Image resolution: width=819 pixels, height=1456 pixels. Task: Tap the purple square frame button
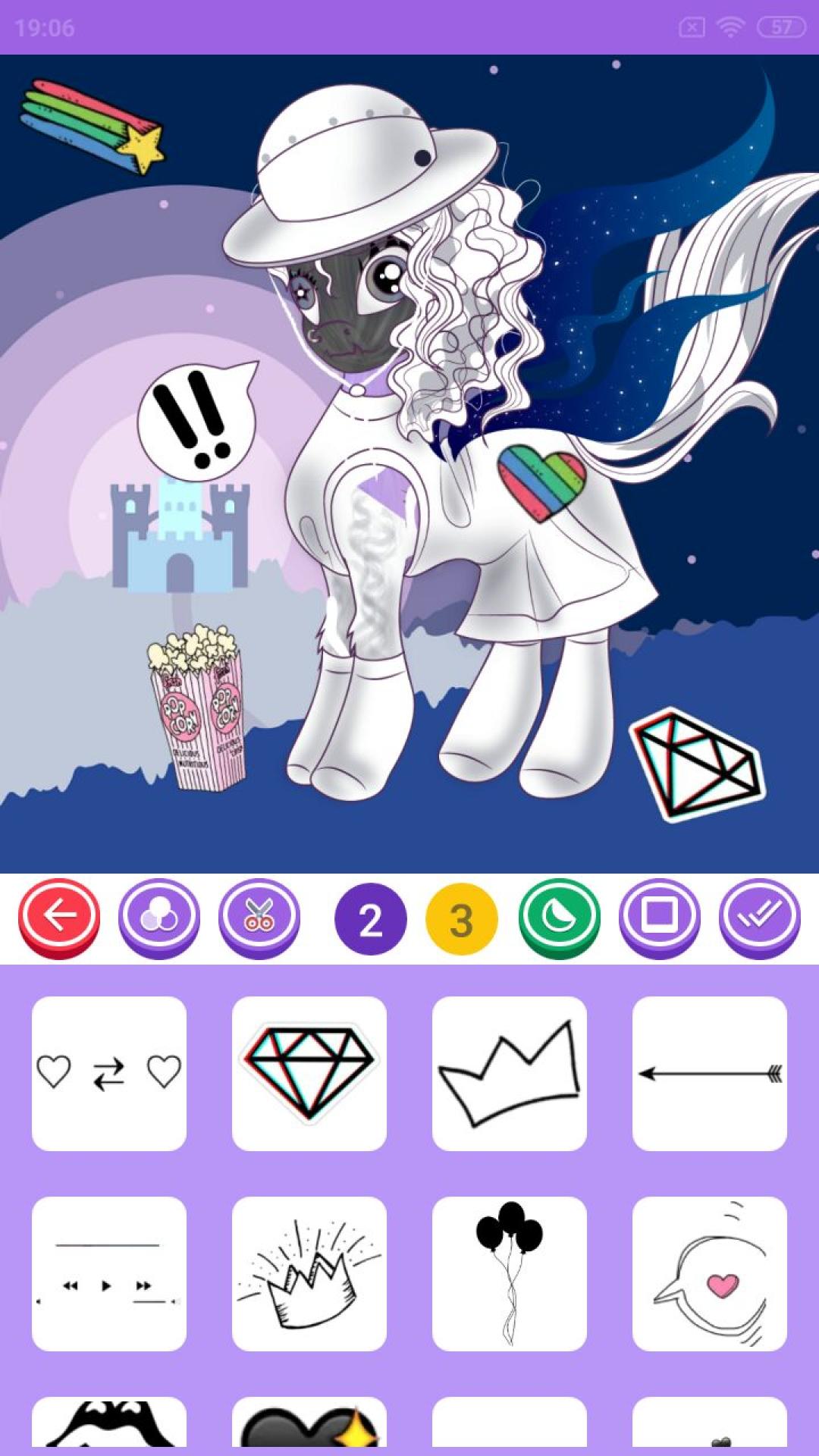coord(659,918)
